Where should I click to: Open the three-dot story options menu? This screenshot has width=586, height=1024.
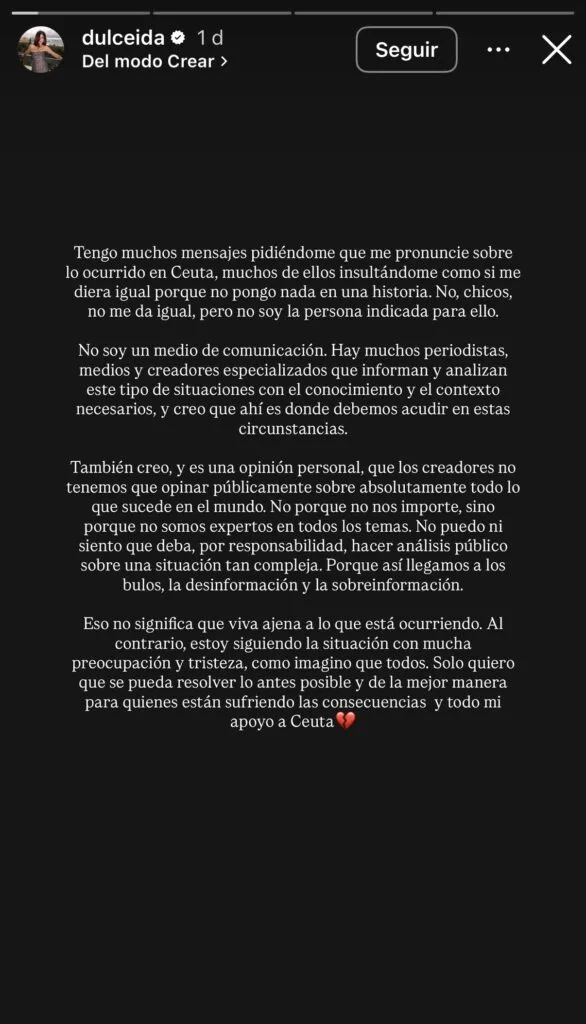(498, 50)
